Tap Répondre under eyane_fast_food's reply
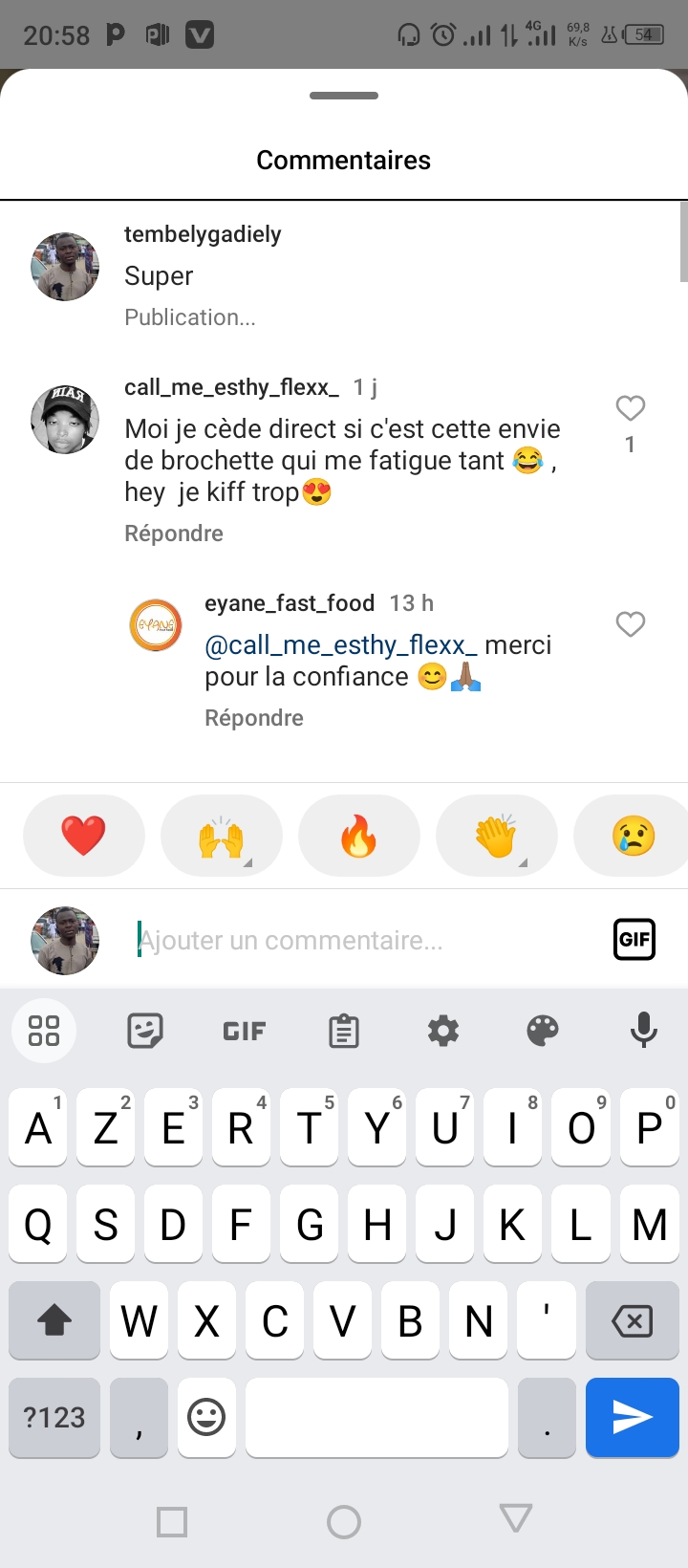This screenshot has height=1568, width=688. tap(254, 718)
